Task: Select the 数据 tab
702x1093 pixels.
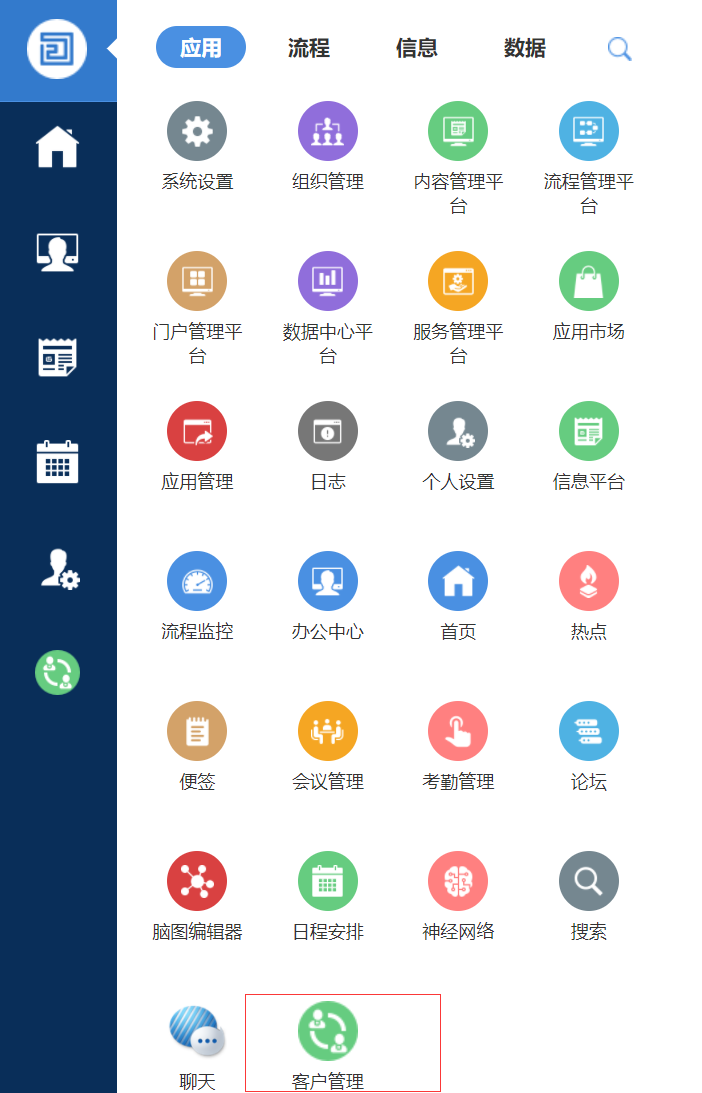Action: tap(525, 48)
